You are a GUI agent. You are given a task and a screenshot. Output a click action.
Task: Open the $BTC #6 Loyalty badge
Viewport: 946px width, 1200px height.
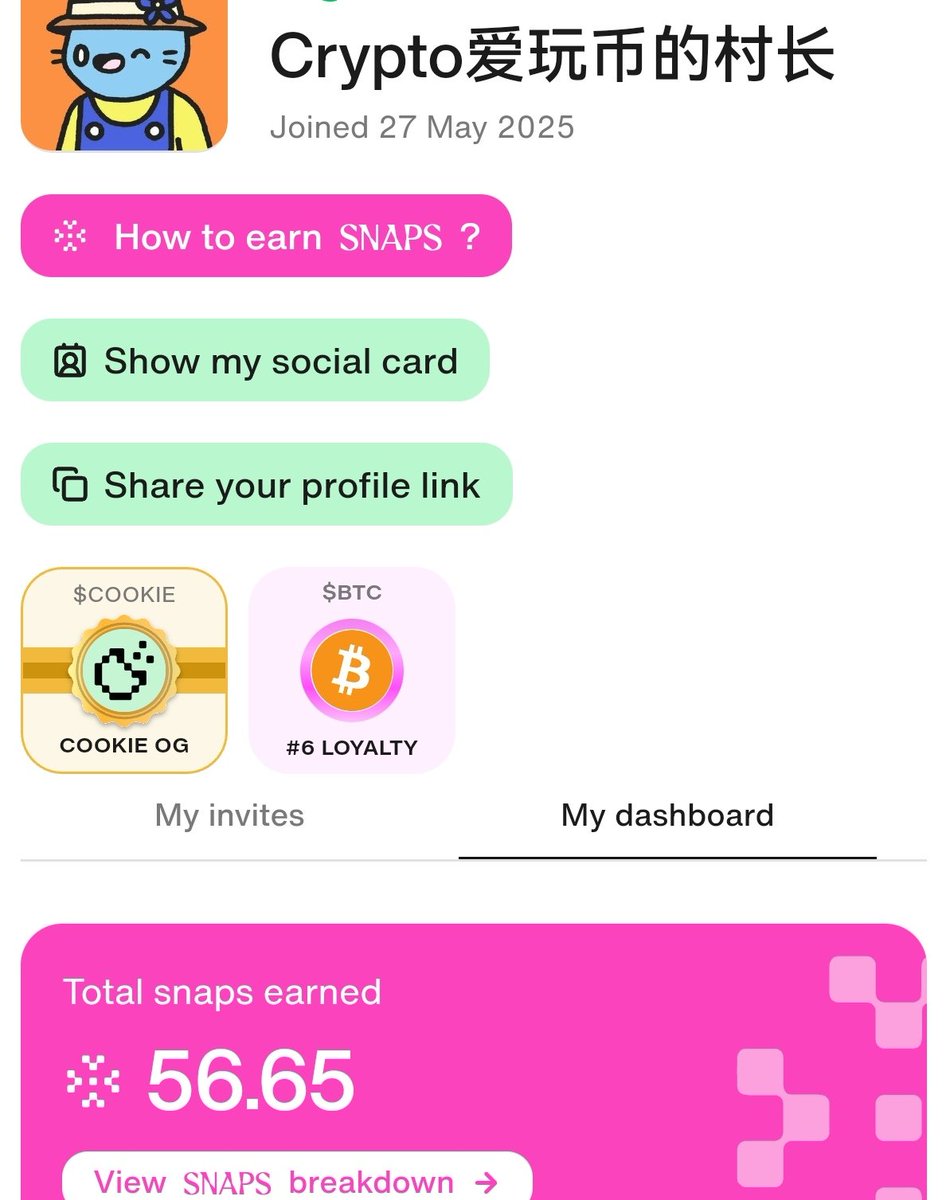pyautogui.click(x=352, y=670)
